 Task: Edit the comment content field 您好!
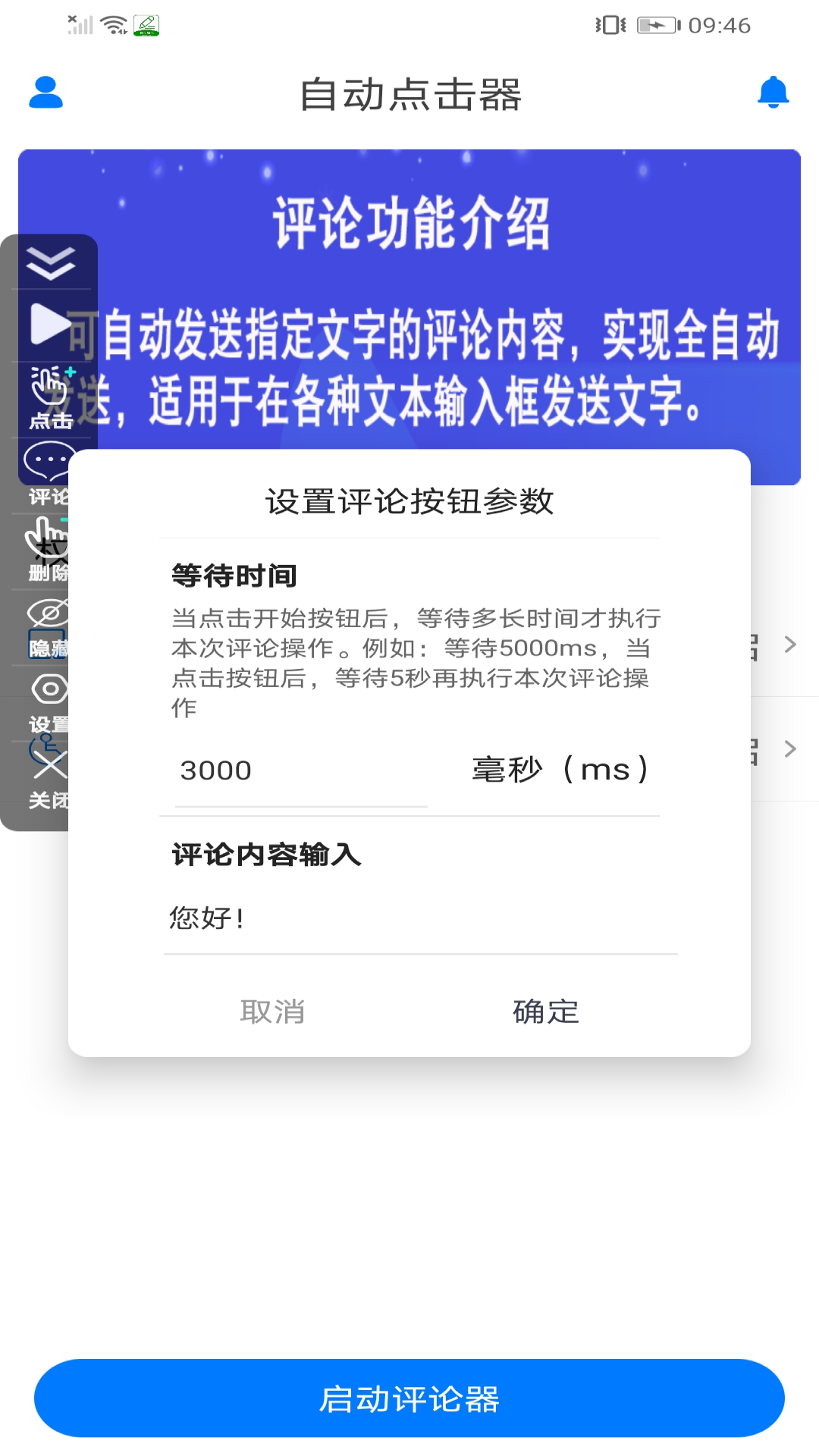point(419,918)
